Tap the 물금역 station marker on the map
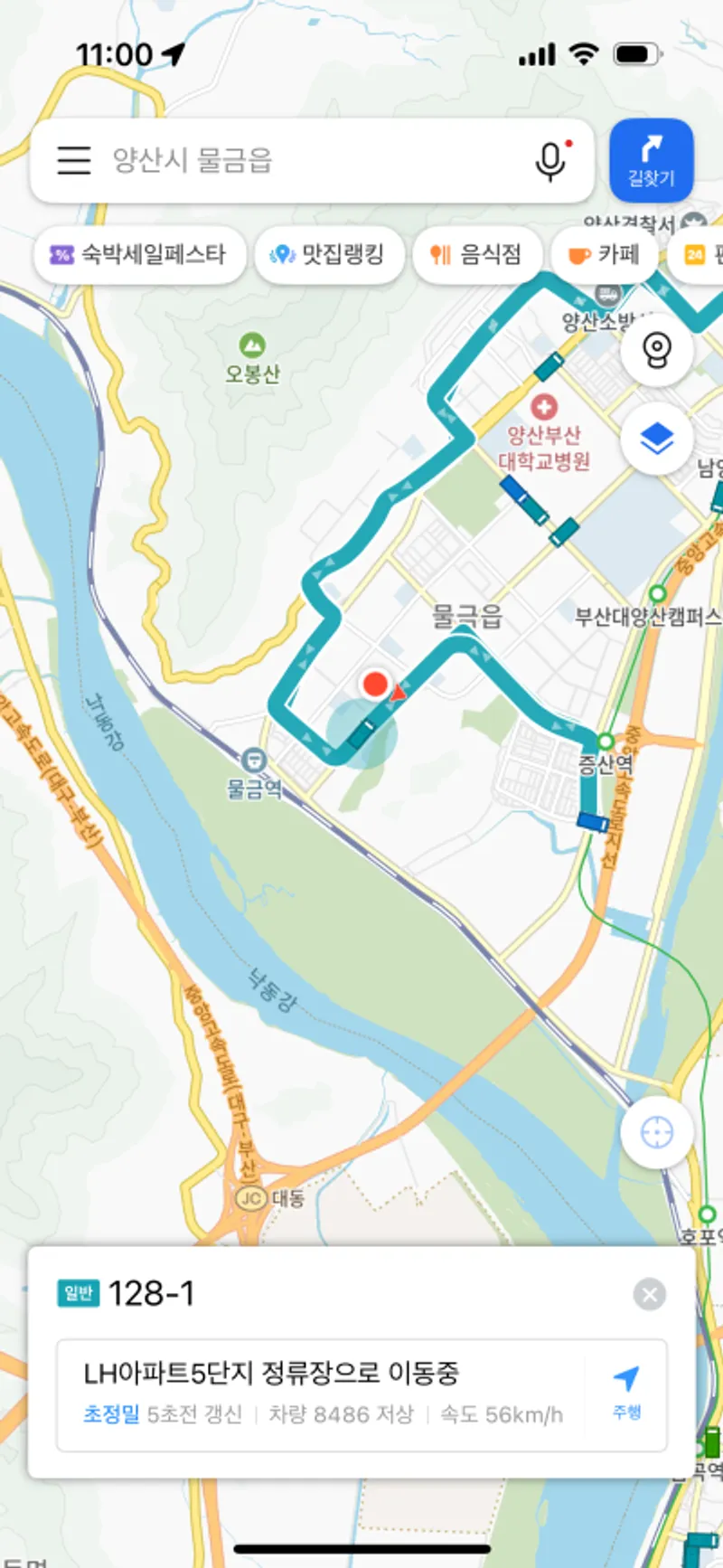Image resolution: width=723 pixels, height=1568 pixels. pyautogui.click(x=254, y=760)
